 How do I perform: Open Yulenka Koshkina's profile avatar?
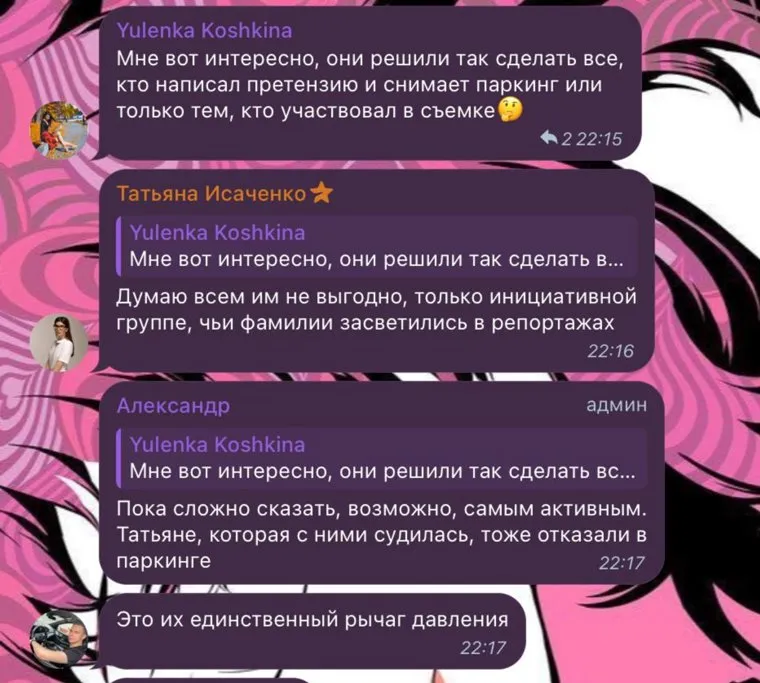click(x=59, y=132)
